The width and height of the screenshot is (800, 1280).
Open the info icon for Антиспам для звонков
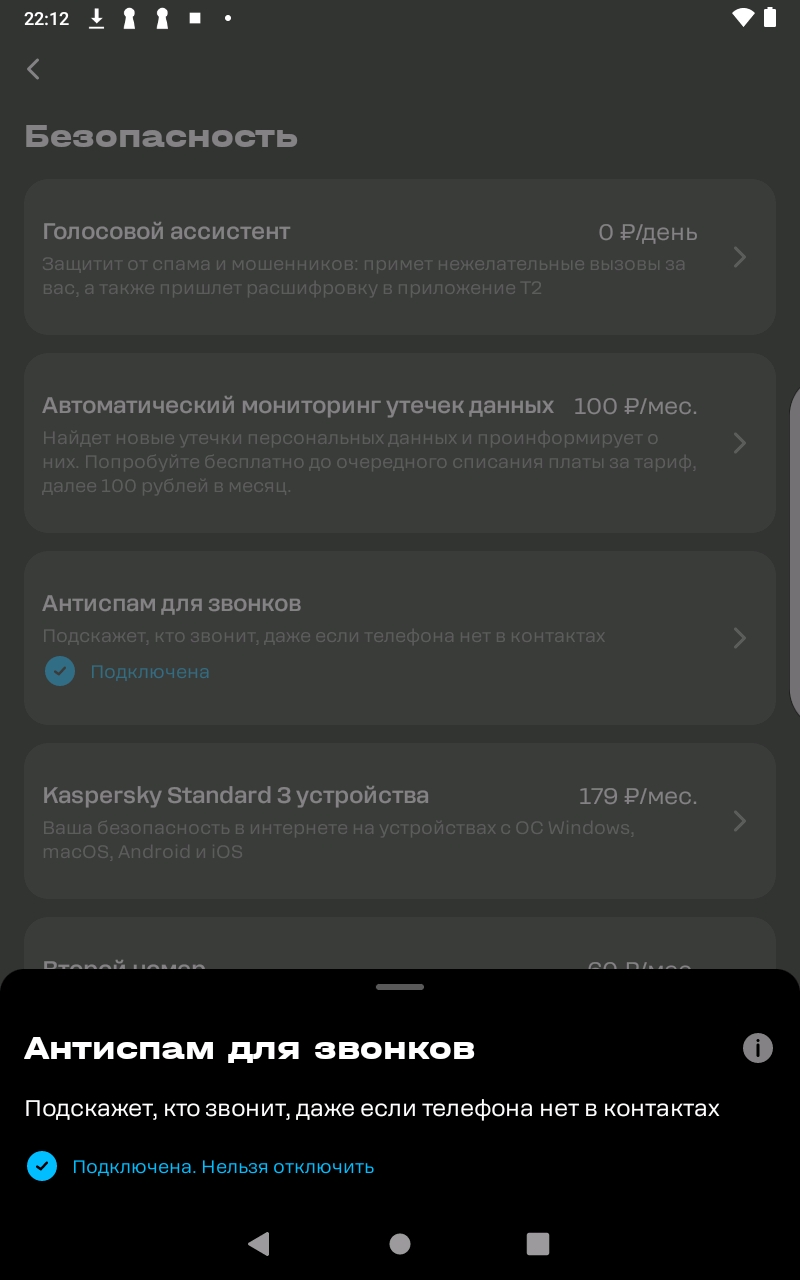(758, 1048)
